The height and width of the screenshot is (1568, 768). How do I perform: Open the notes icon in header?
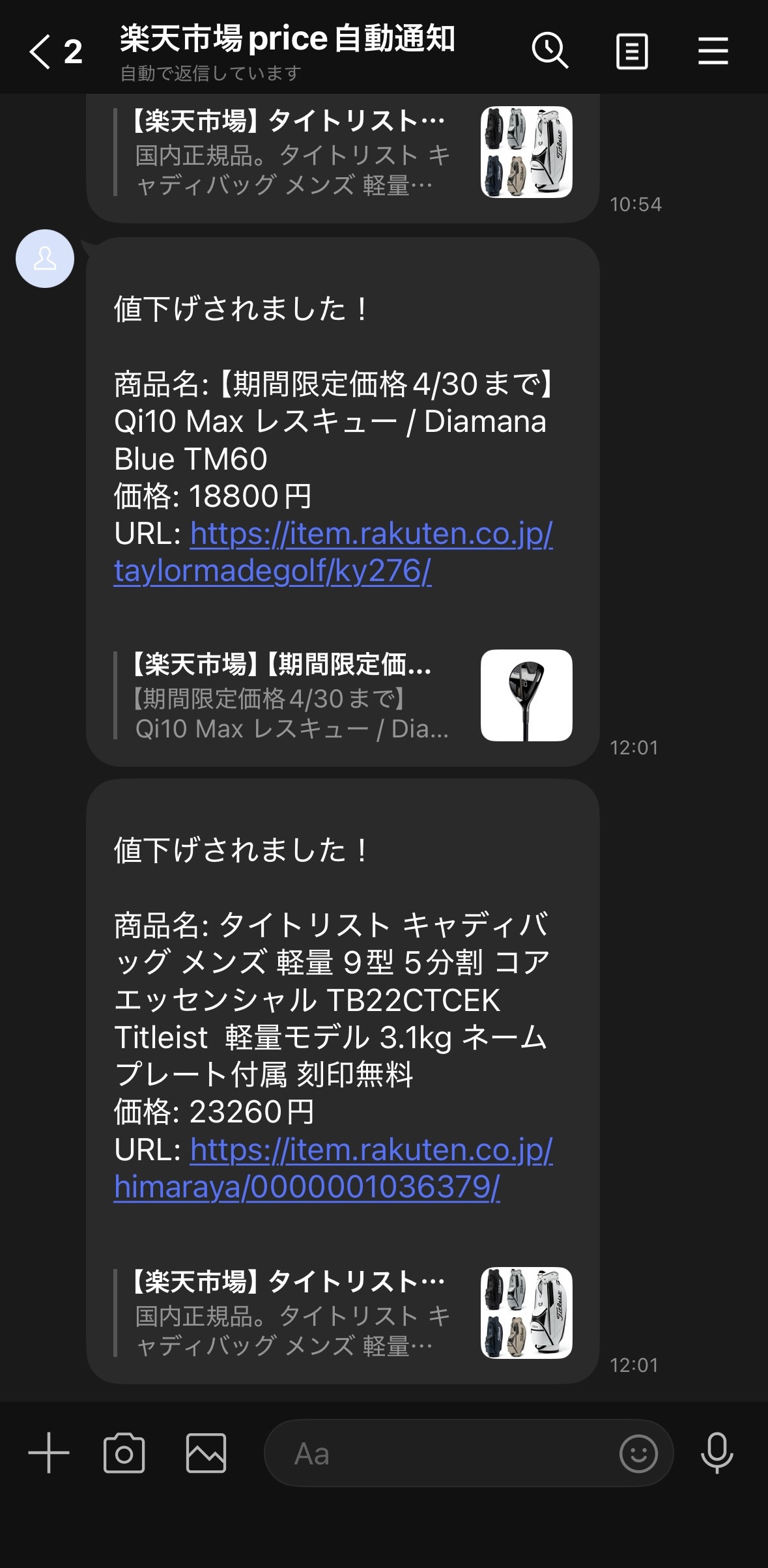[x=632, y=51]
